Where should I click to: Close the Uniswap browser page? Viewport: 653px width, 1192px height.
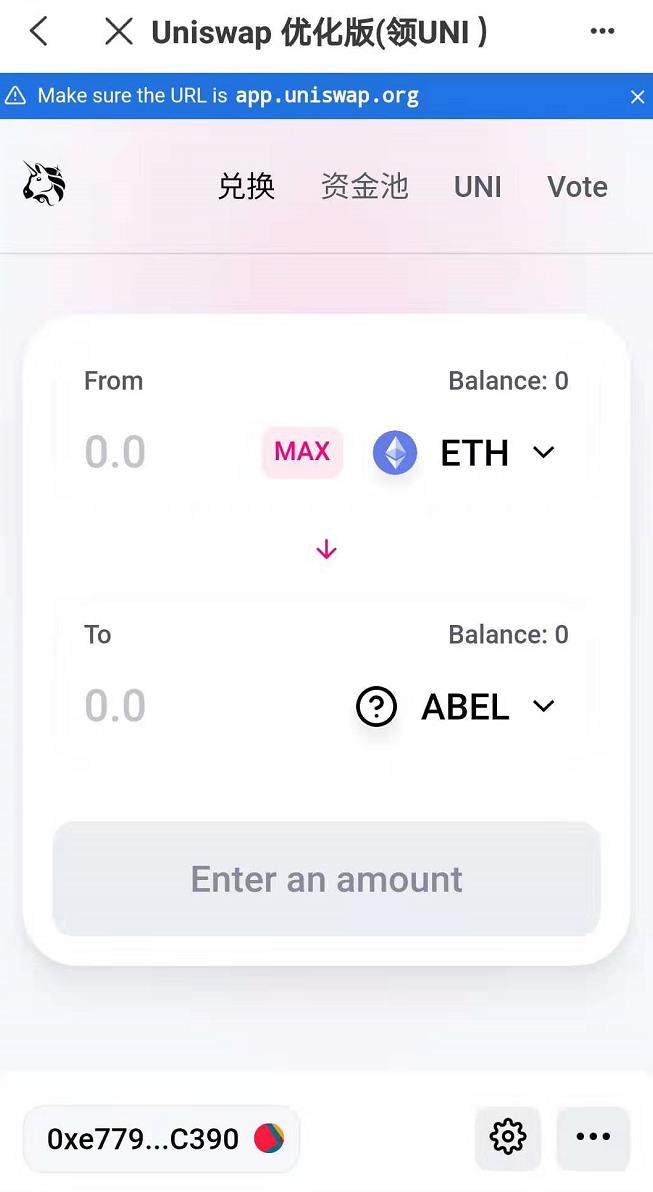coord(119,31)
